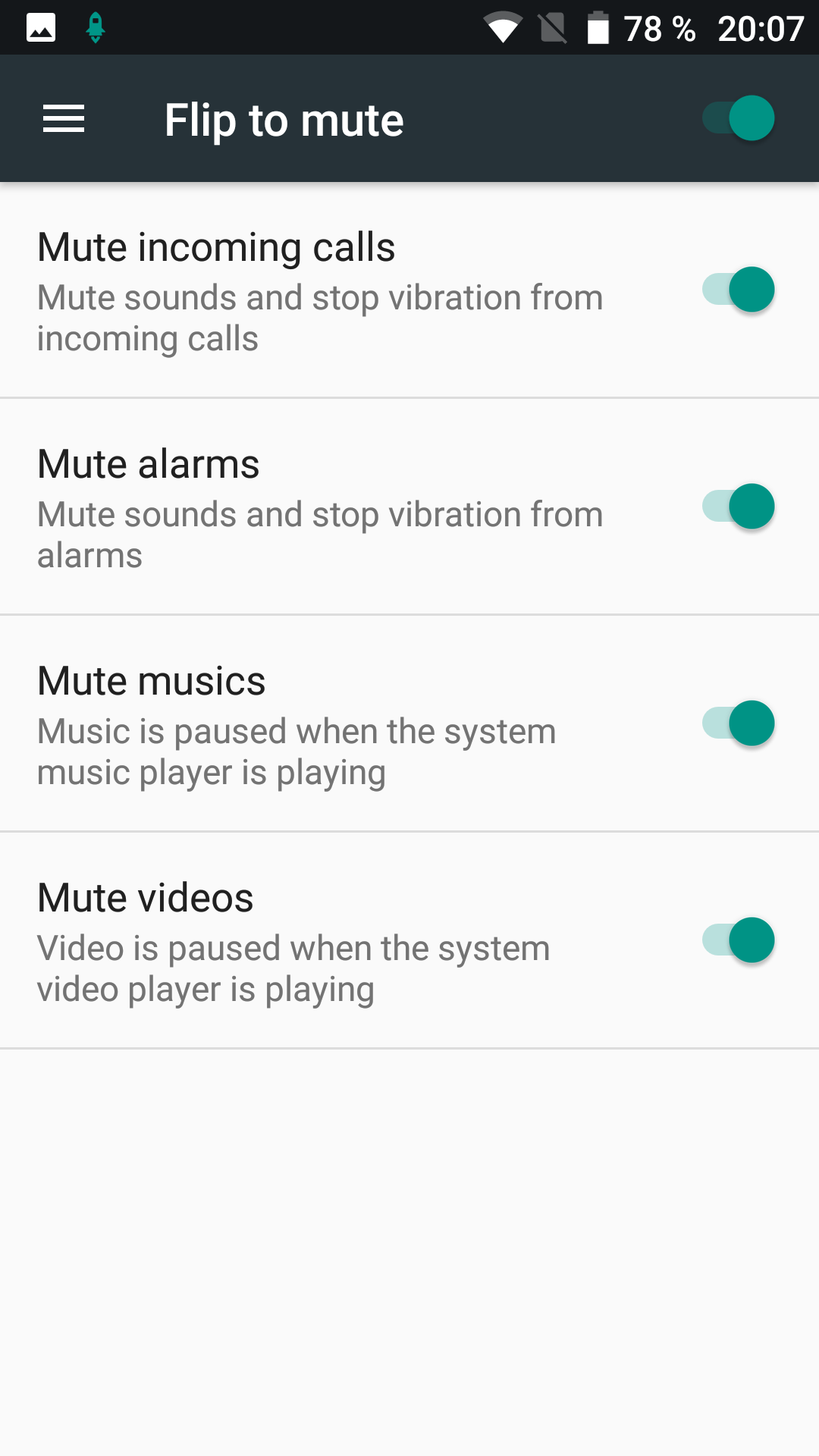
Task: Toggle the Mute alarms switch off
Action: [x=739, y=507]
